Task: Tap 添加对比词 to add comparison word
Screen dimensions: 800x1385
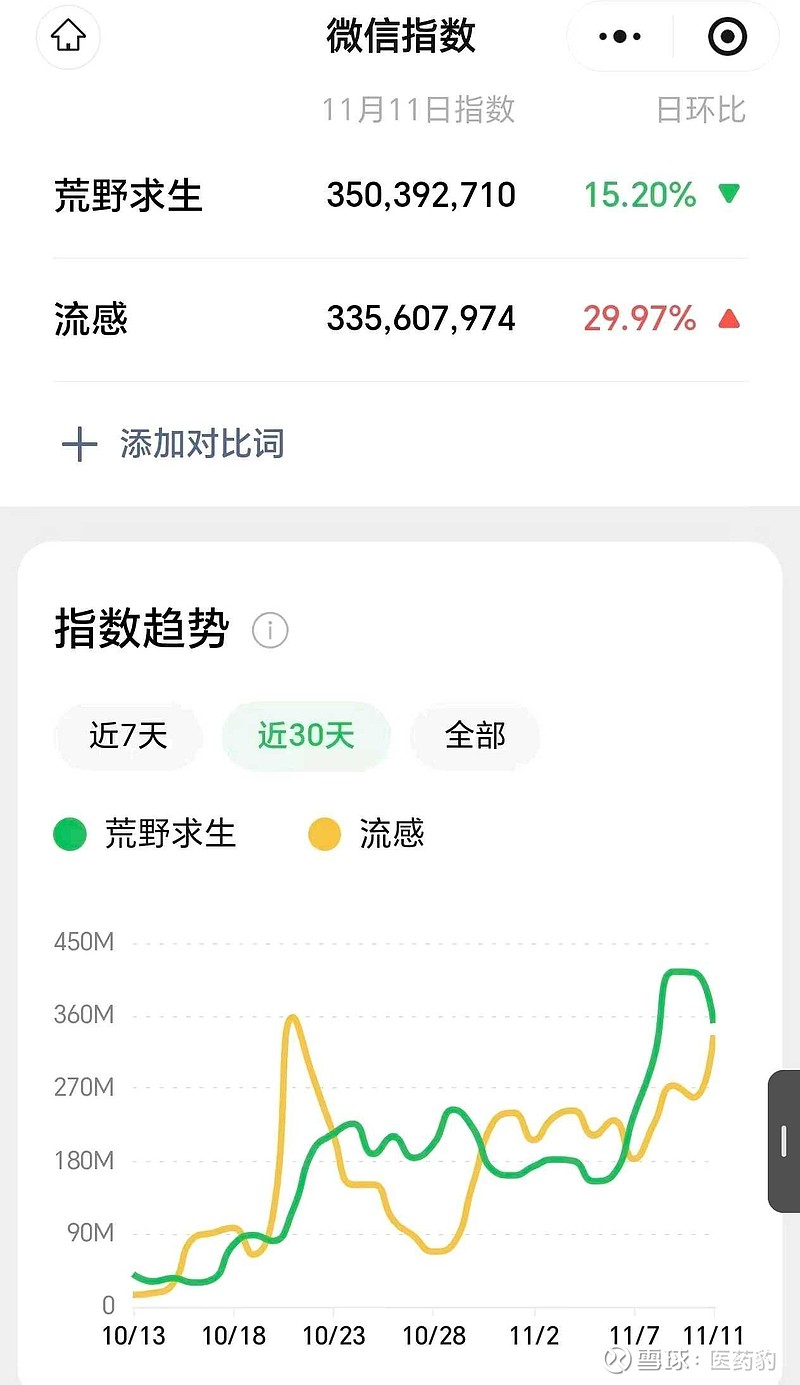Action: click(x=200, y=444)
